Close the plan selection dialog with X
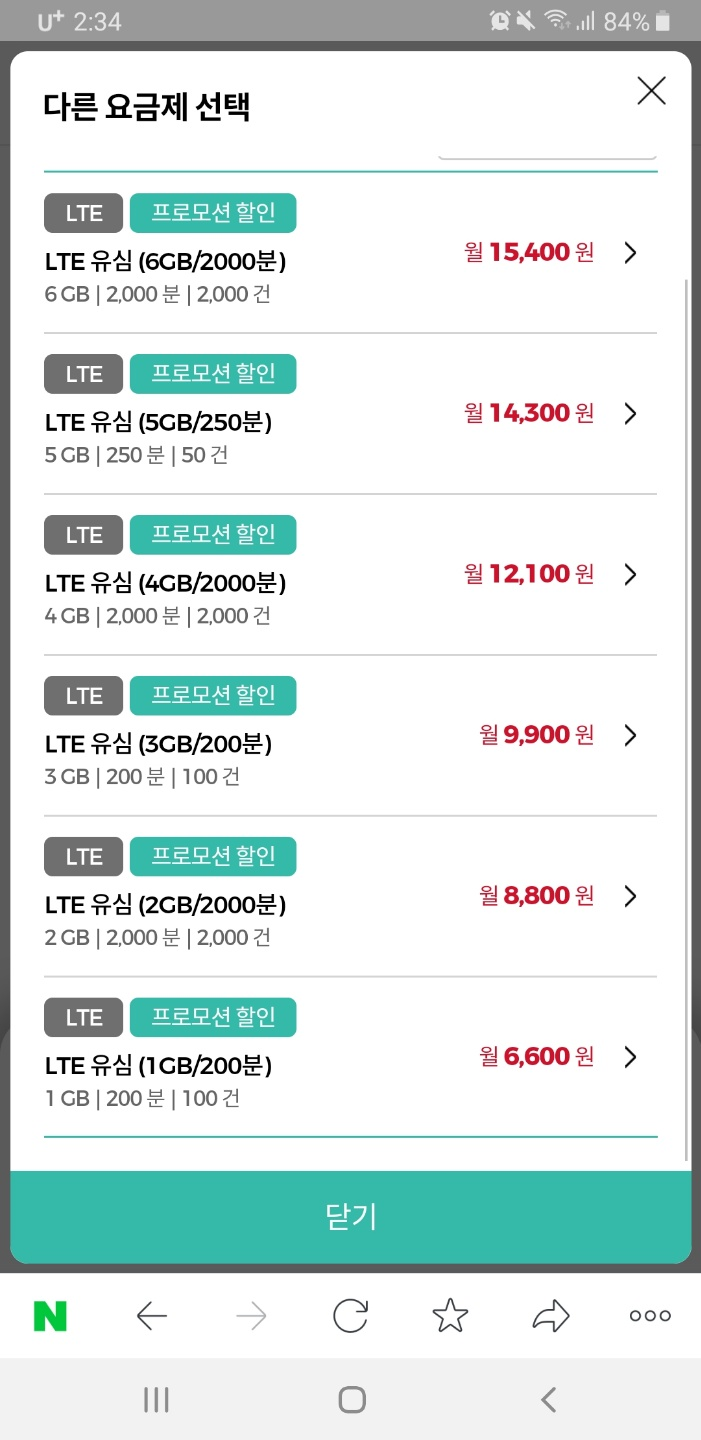 651,91
